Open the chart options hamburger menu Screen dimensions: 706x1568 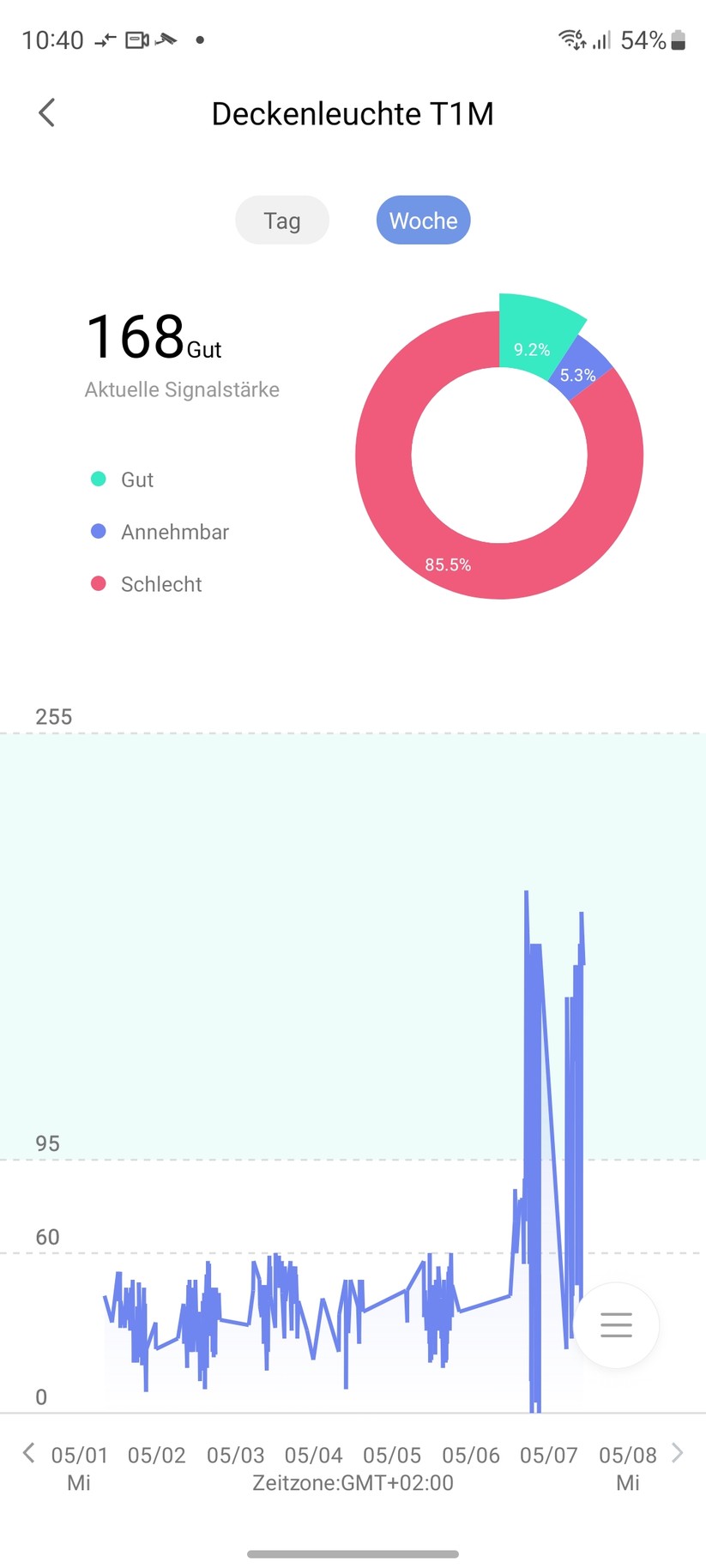616,1325
